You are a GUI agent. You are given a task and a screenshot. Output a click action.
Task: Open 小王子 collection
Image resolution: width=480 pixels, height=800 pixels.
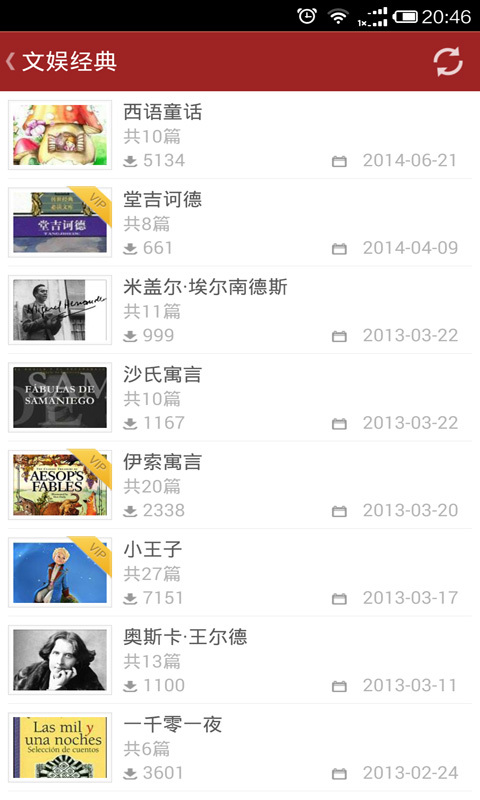click(x=240, y=572)
